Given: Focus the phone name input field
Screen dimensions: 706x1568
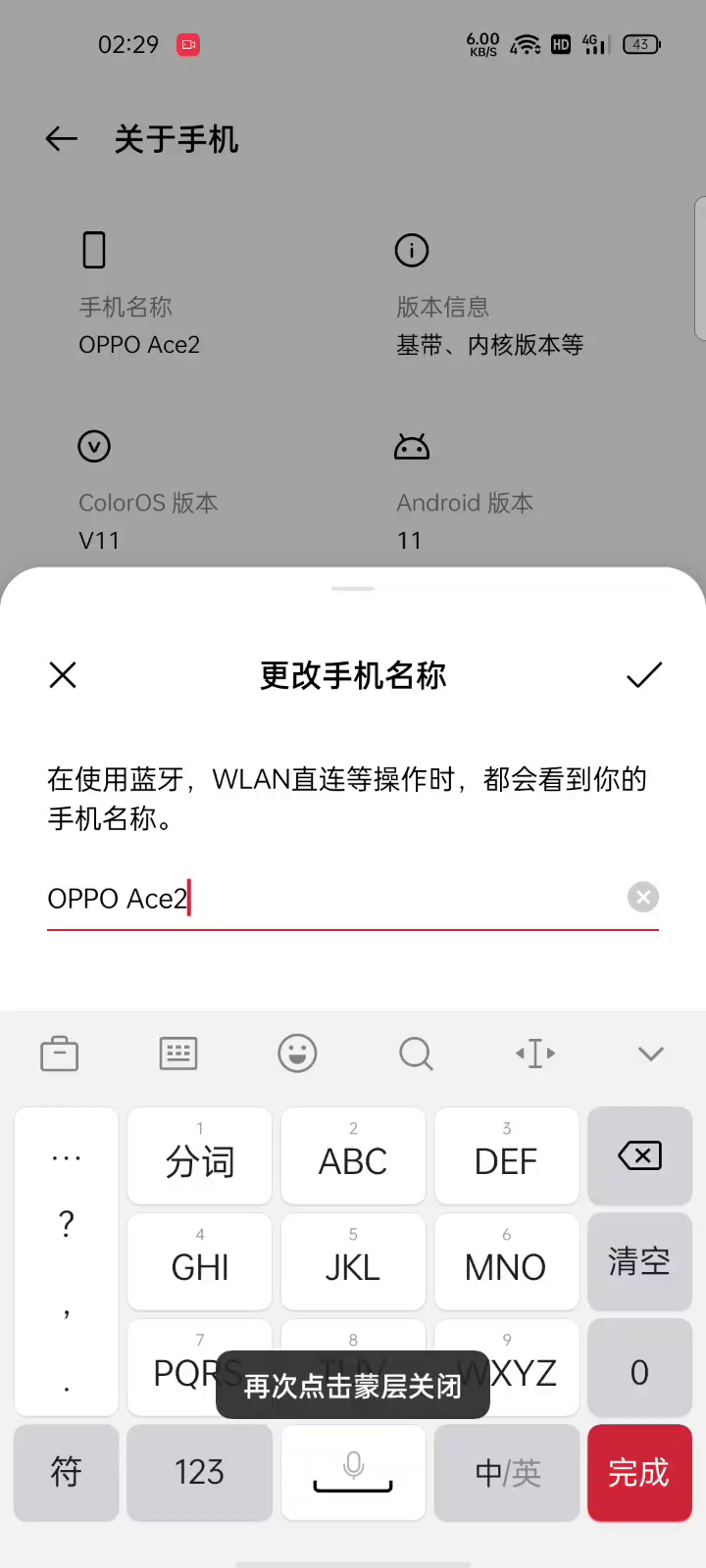Looking at the screenshot, I should coord(333,898).
